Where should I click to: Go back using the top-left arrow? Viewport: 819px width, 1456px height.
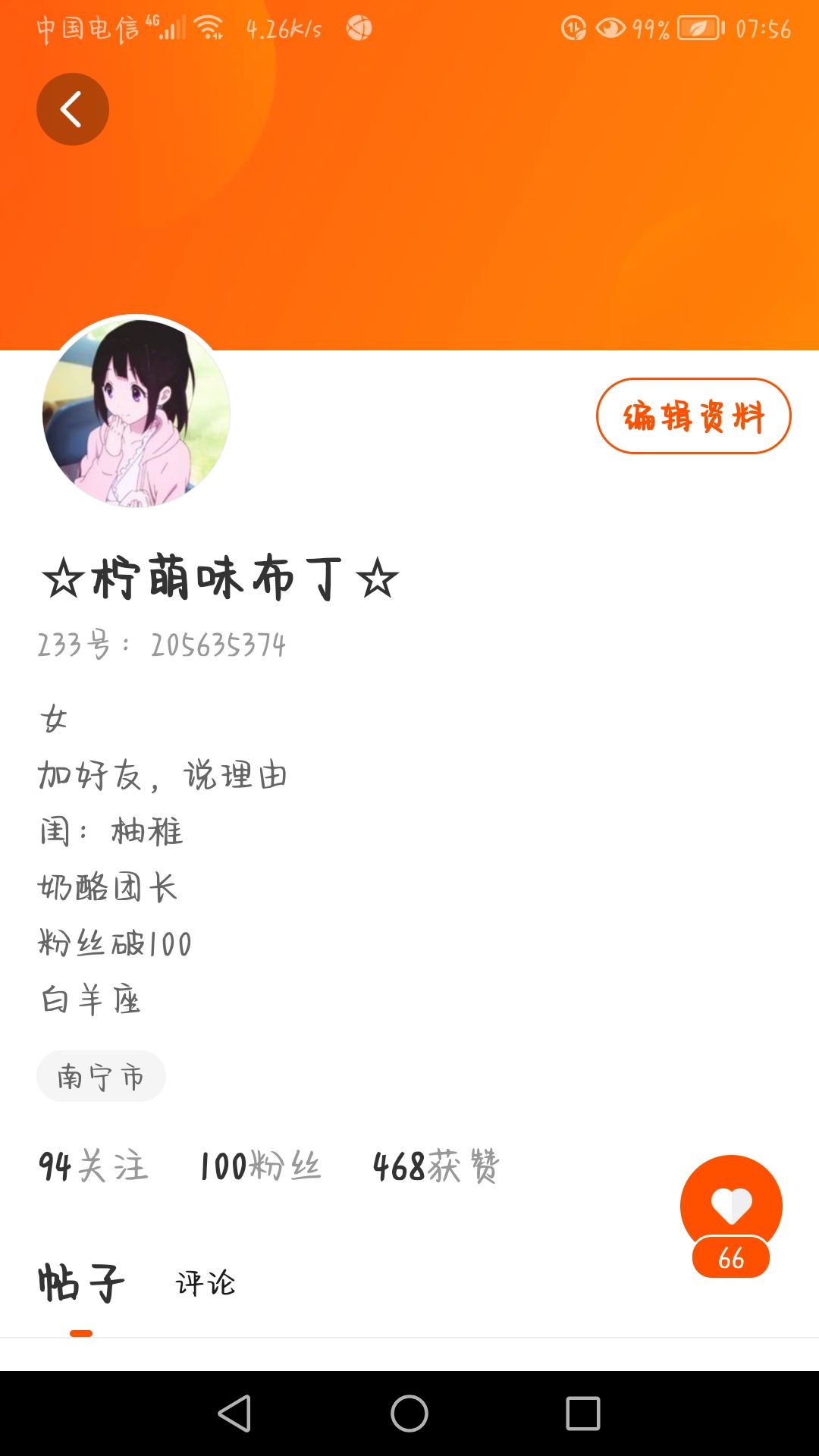pos(73,109)
